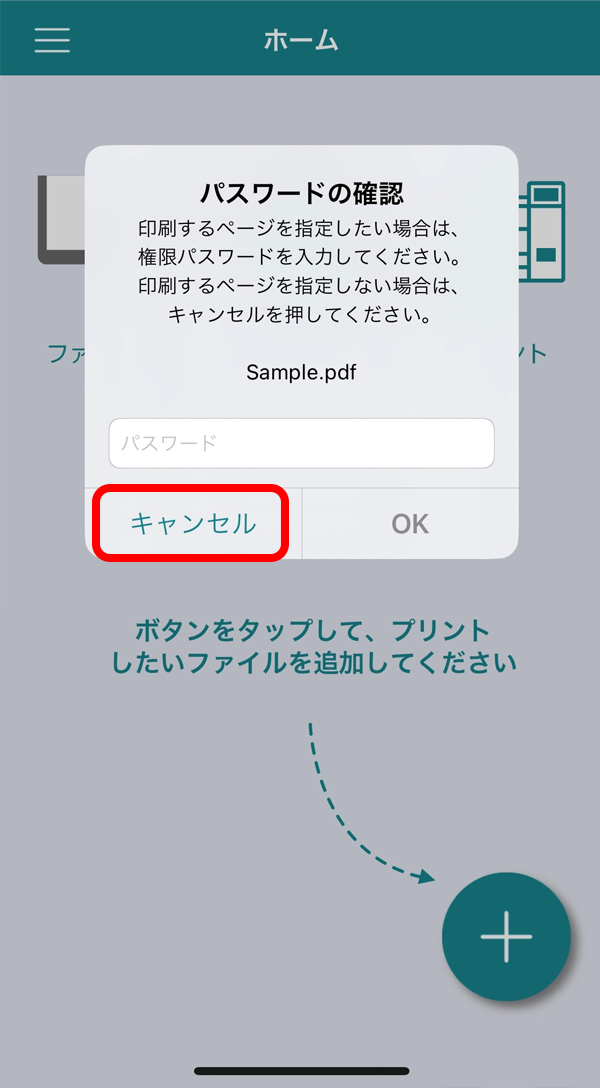Open the hamburger drawer menu
The height and width of the screenshot is (1088, 600).
click(x=52, y=39)
